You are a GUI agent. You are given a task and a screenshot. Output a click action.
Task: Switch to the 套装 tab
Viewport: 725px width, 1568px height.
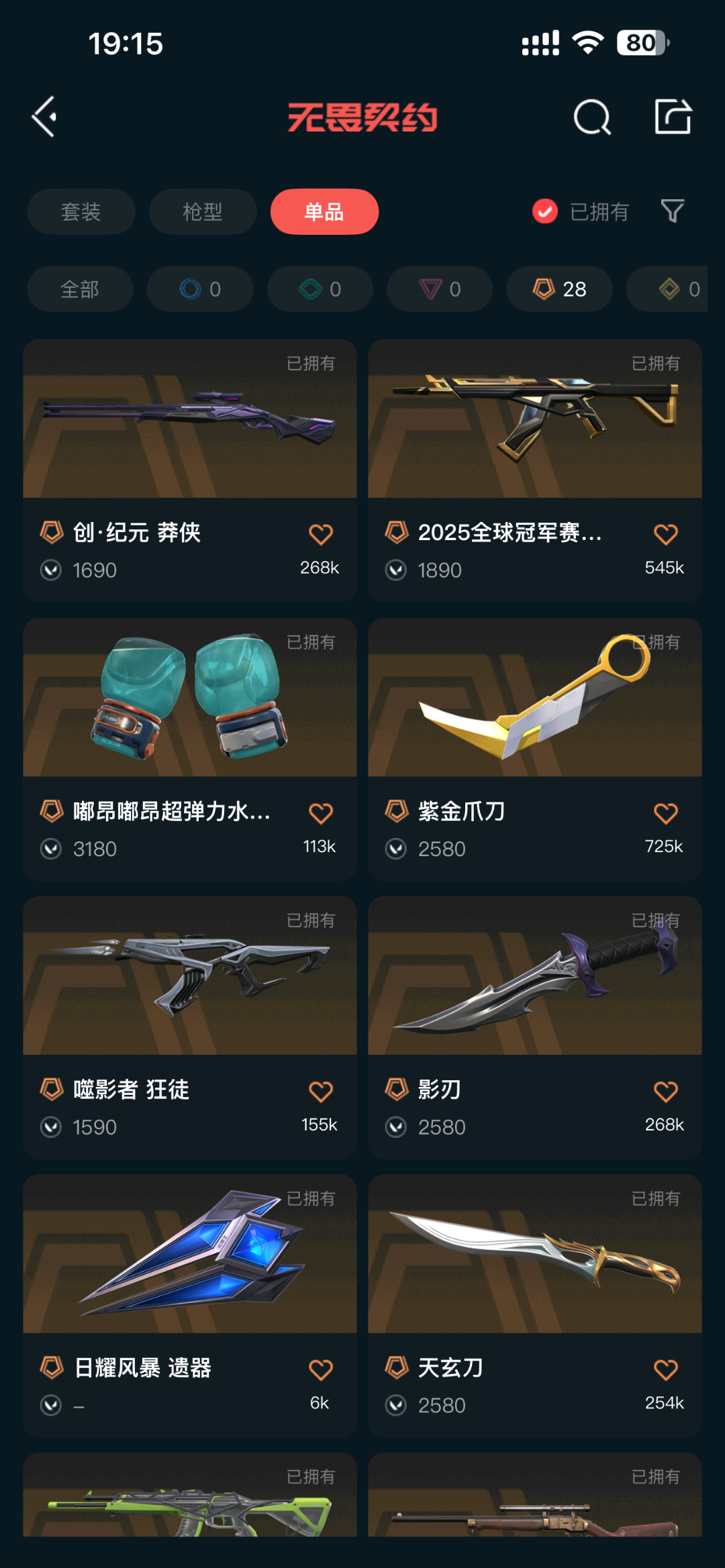coord(81,212)
